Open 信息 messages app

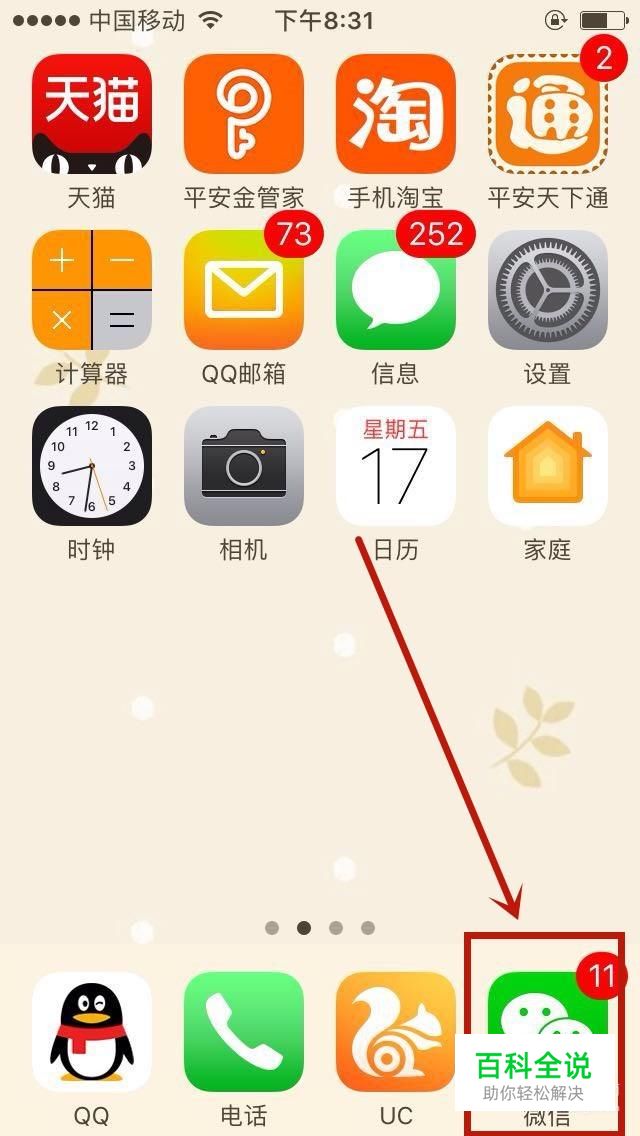(396, 290)
